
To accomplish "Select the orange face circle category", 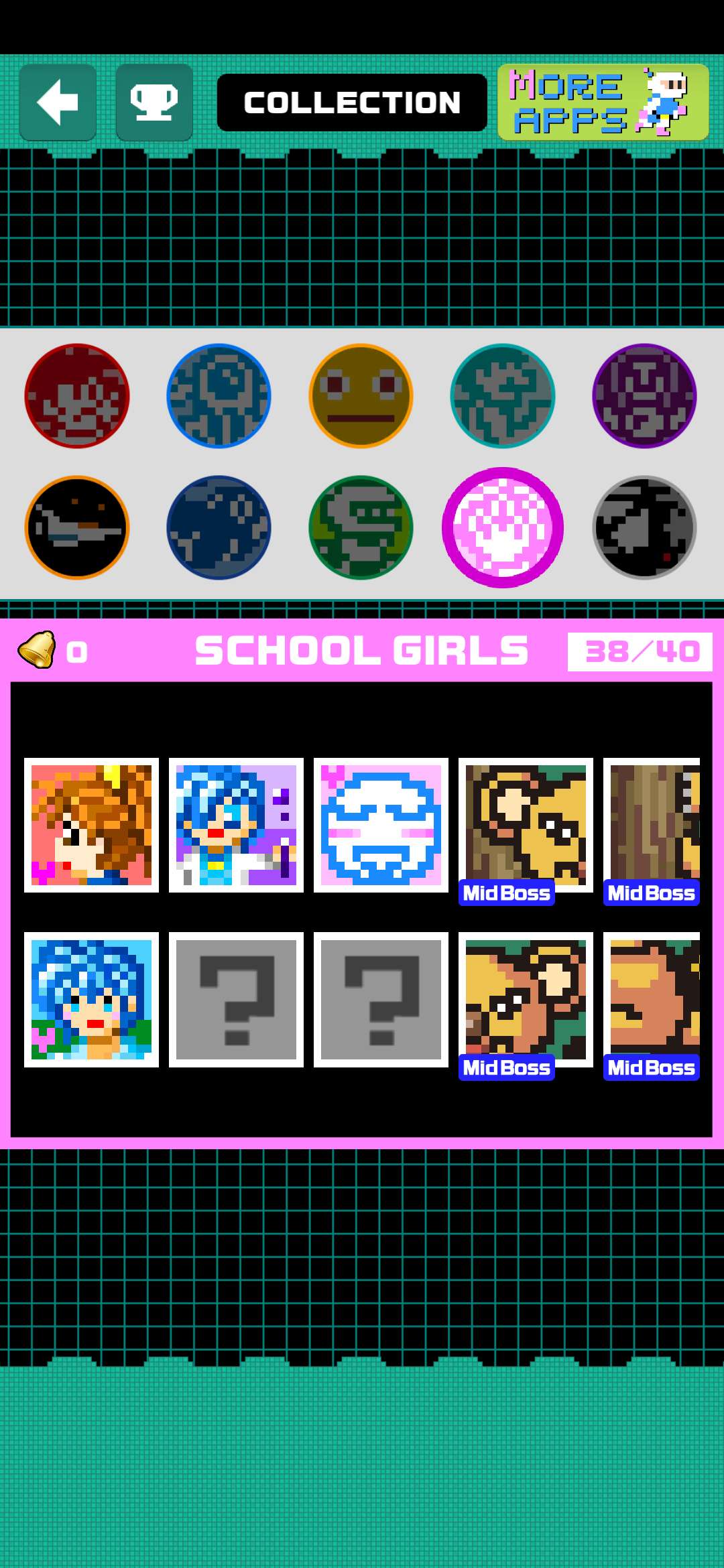I will click(361, 396).
